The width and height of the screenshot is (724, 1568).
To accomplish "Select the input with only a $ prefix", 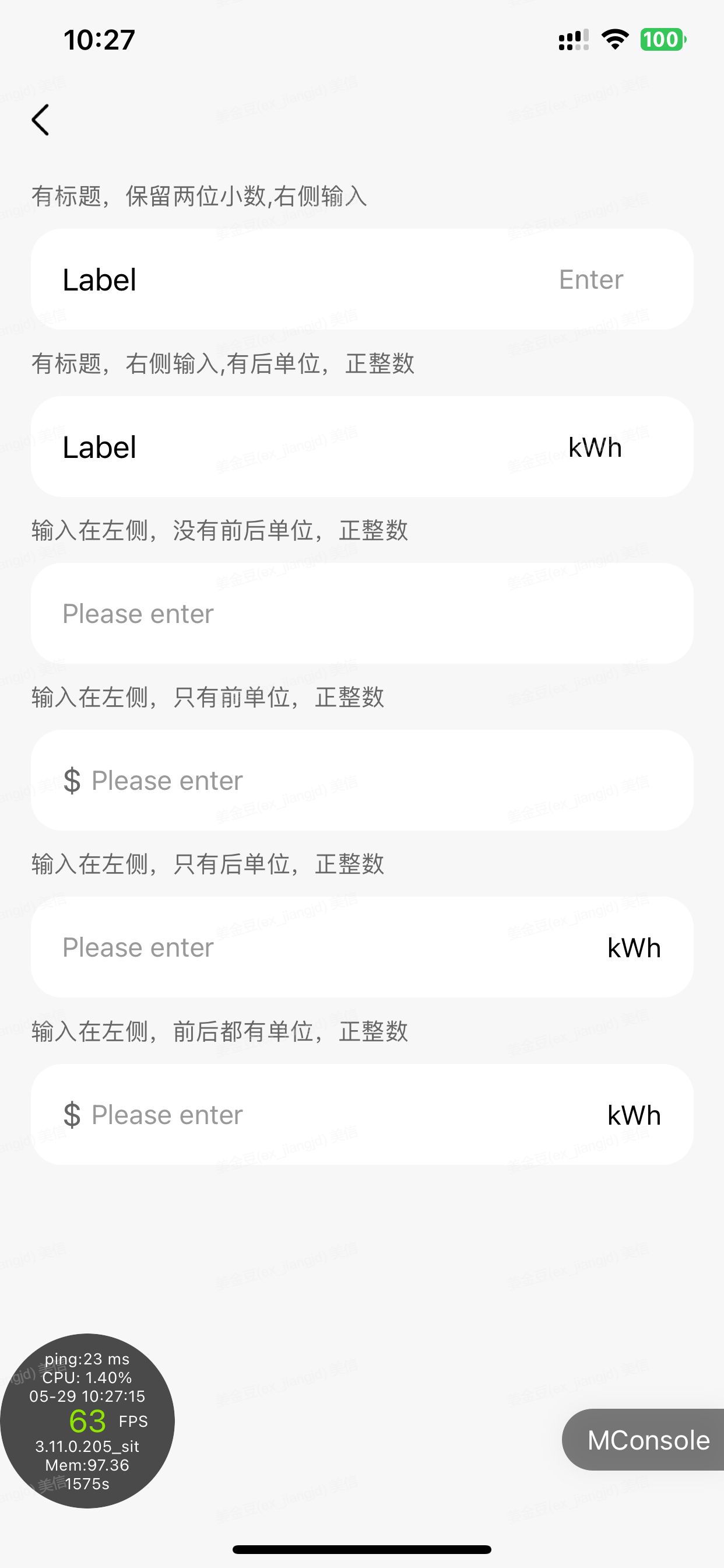I will pos(362,780).
